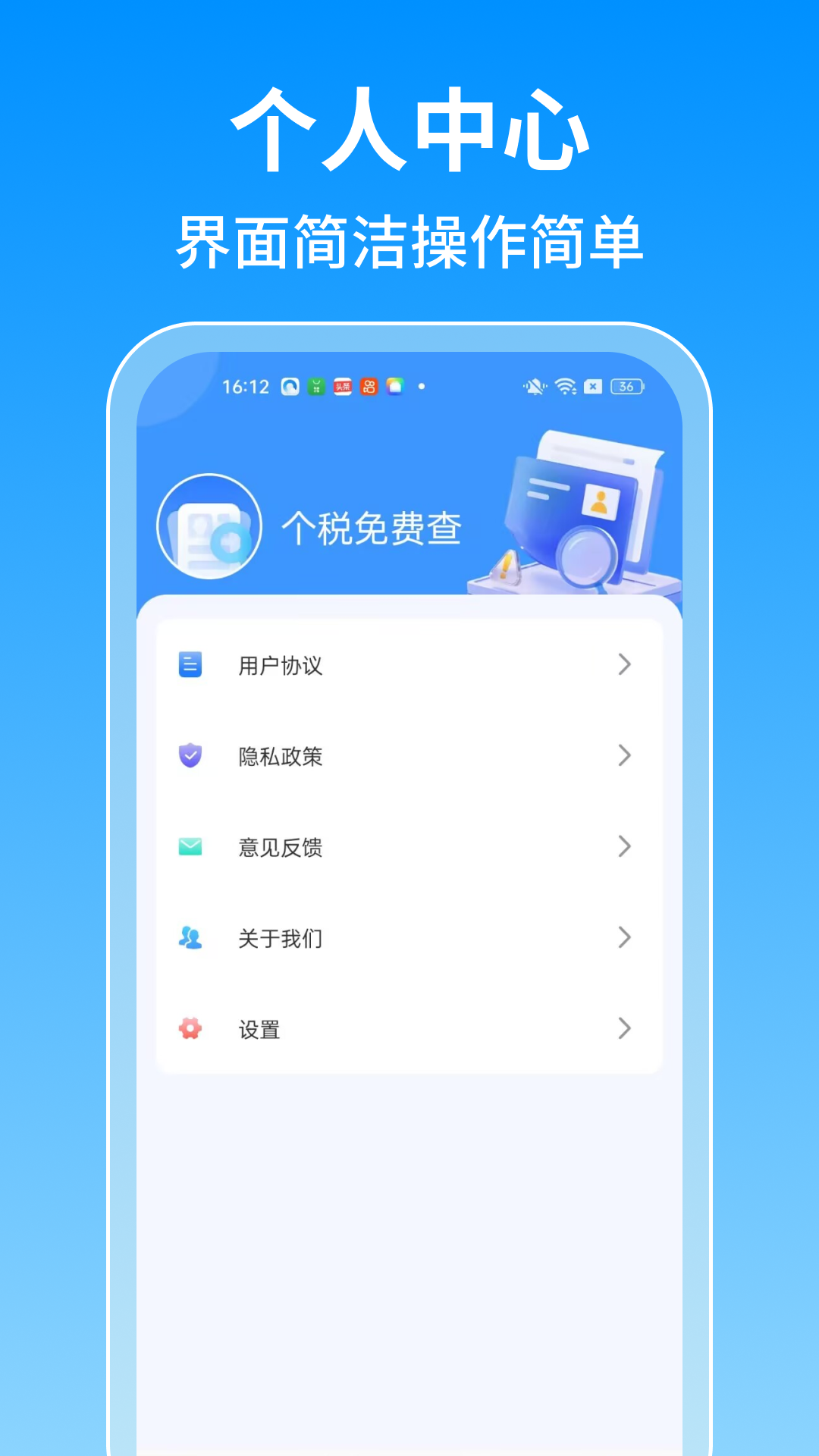Viewport: 819px width, 1456px height.
Task: Tap the muted notification bell icon
Action: pos(534,386)
